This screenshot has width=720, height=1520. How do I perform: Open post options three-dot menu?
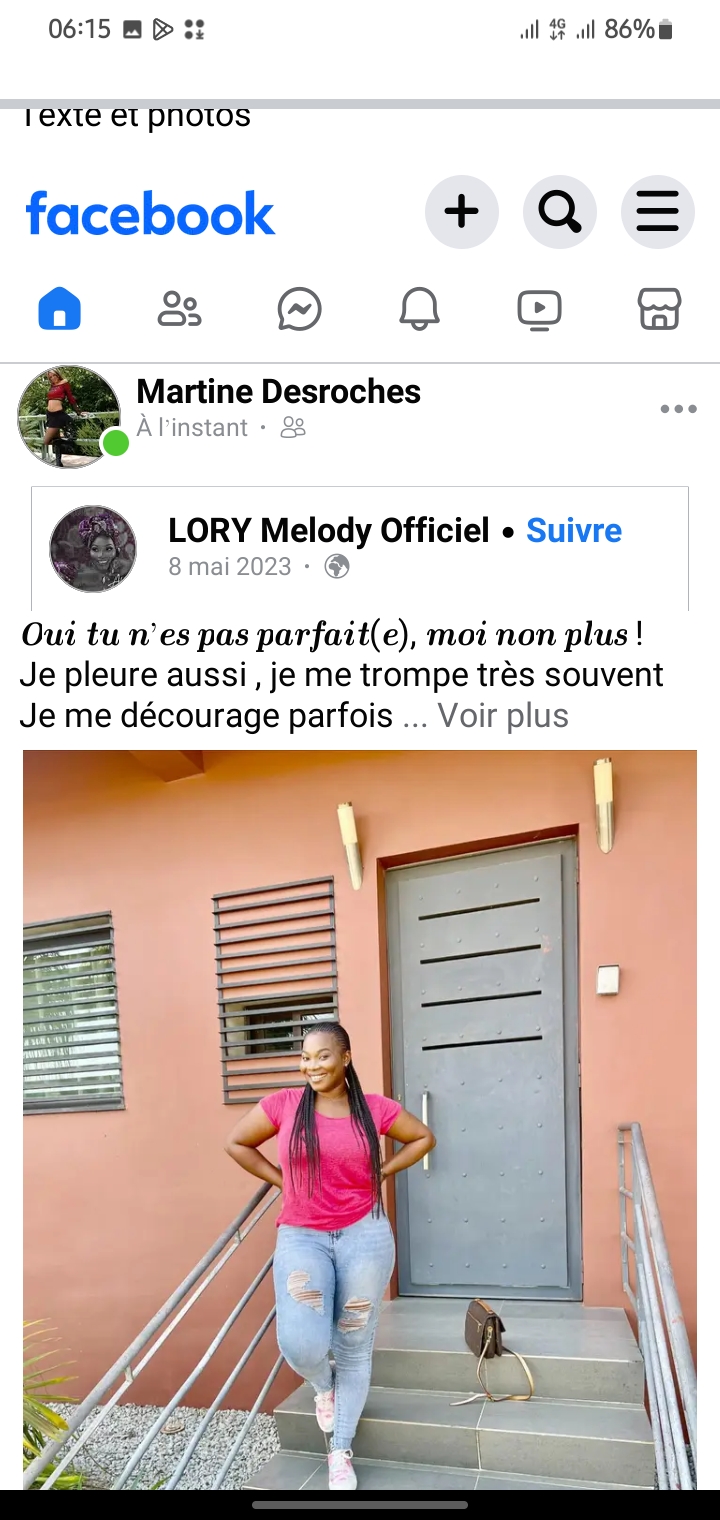click(x=678, y=409)
